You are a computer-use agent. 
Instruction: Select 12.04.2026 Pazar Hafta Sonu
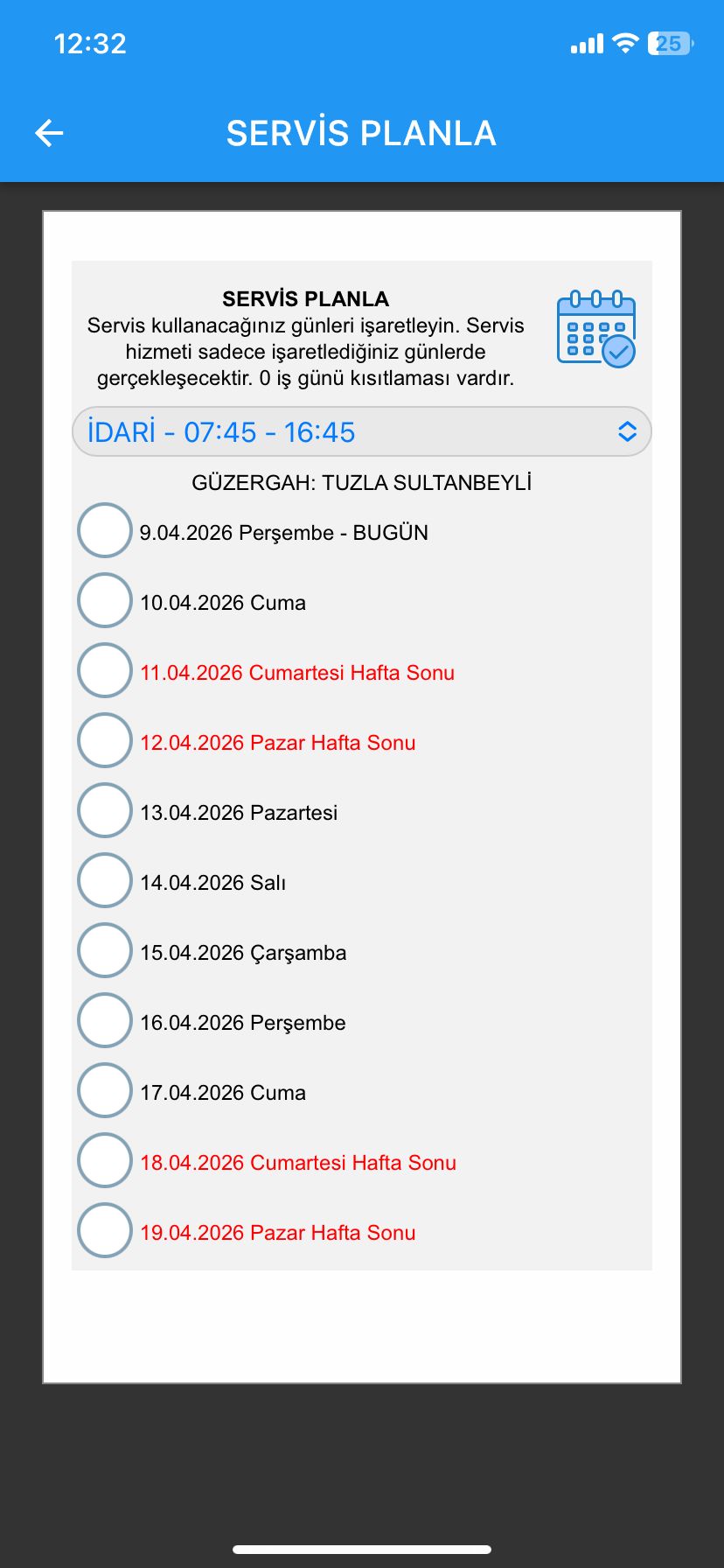[105, 740]
